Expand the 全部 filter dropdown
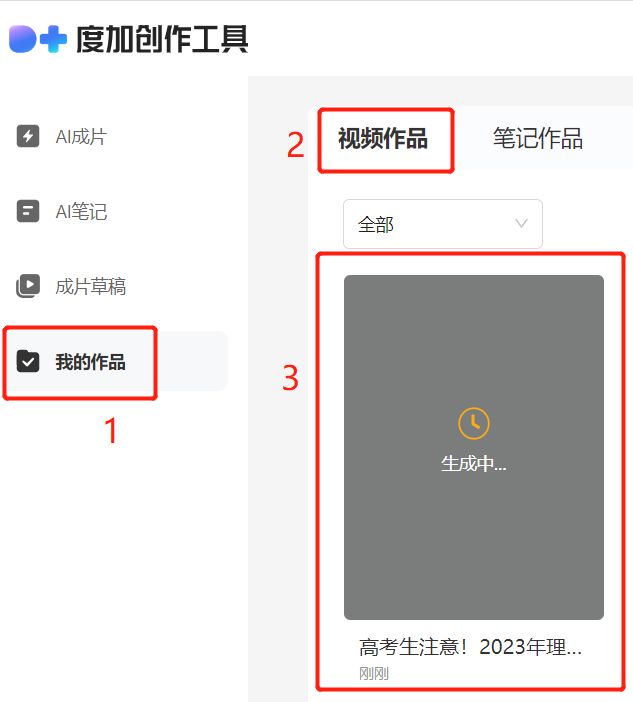The height and width of the screenshot is (702, 633). pyautogui.click(x=442, y=224)
